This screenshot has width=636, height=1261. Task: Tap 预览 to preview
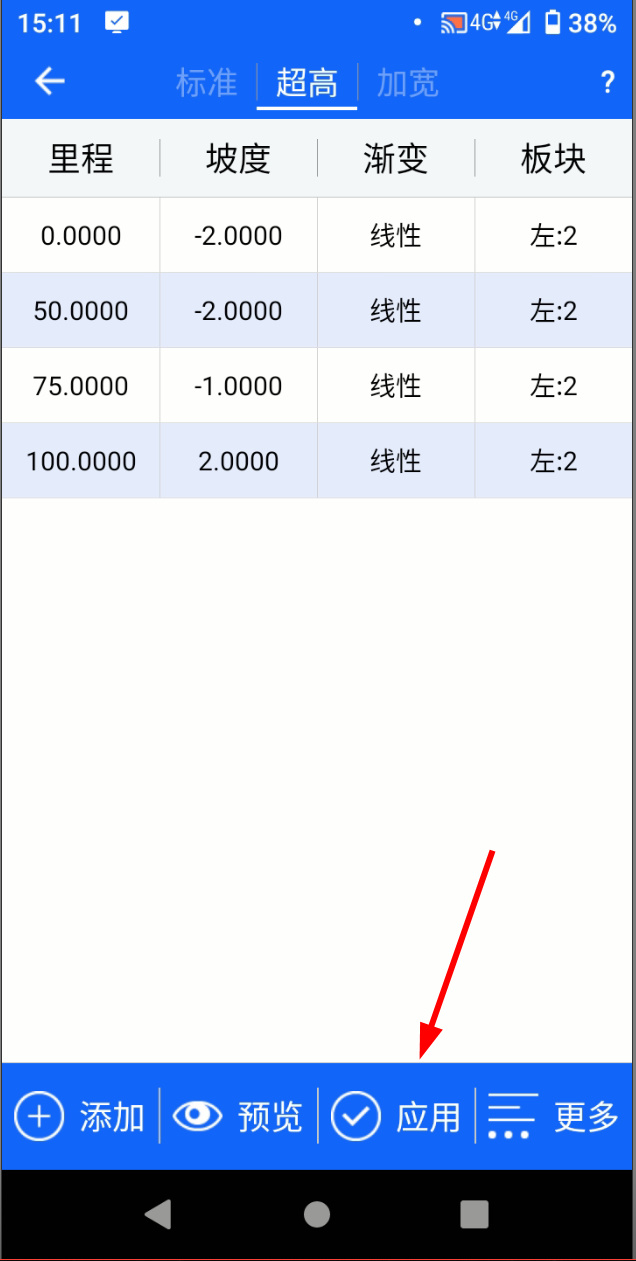(238, 1116)
